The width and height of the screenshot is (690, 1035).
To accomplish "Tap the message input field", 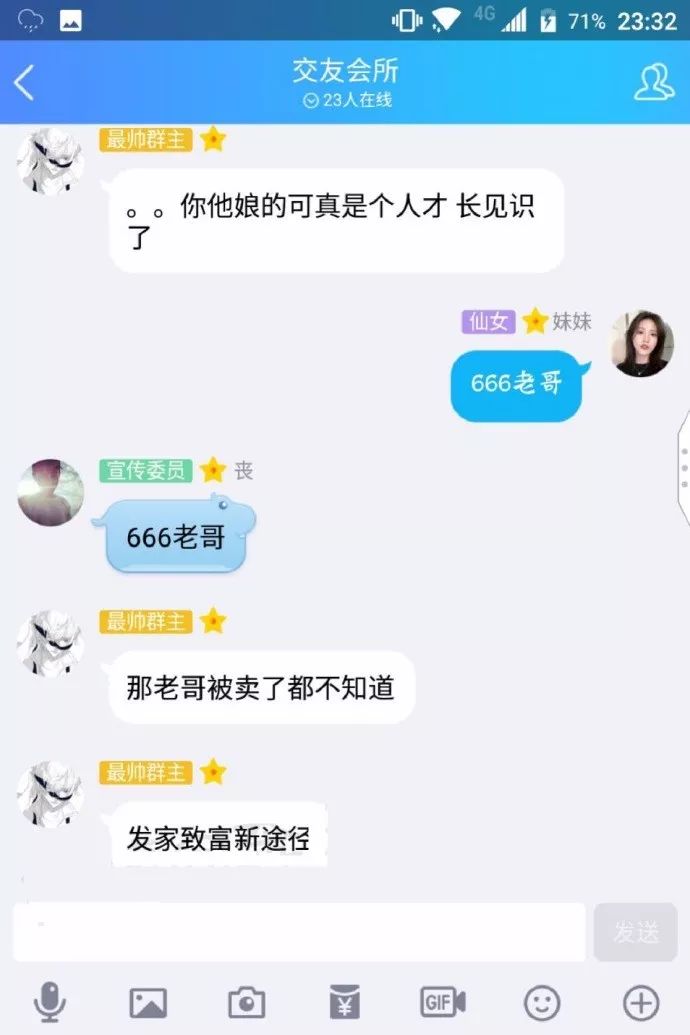I will pos(298,932).
